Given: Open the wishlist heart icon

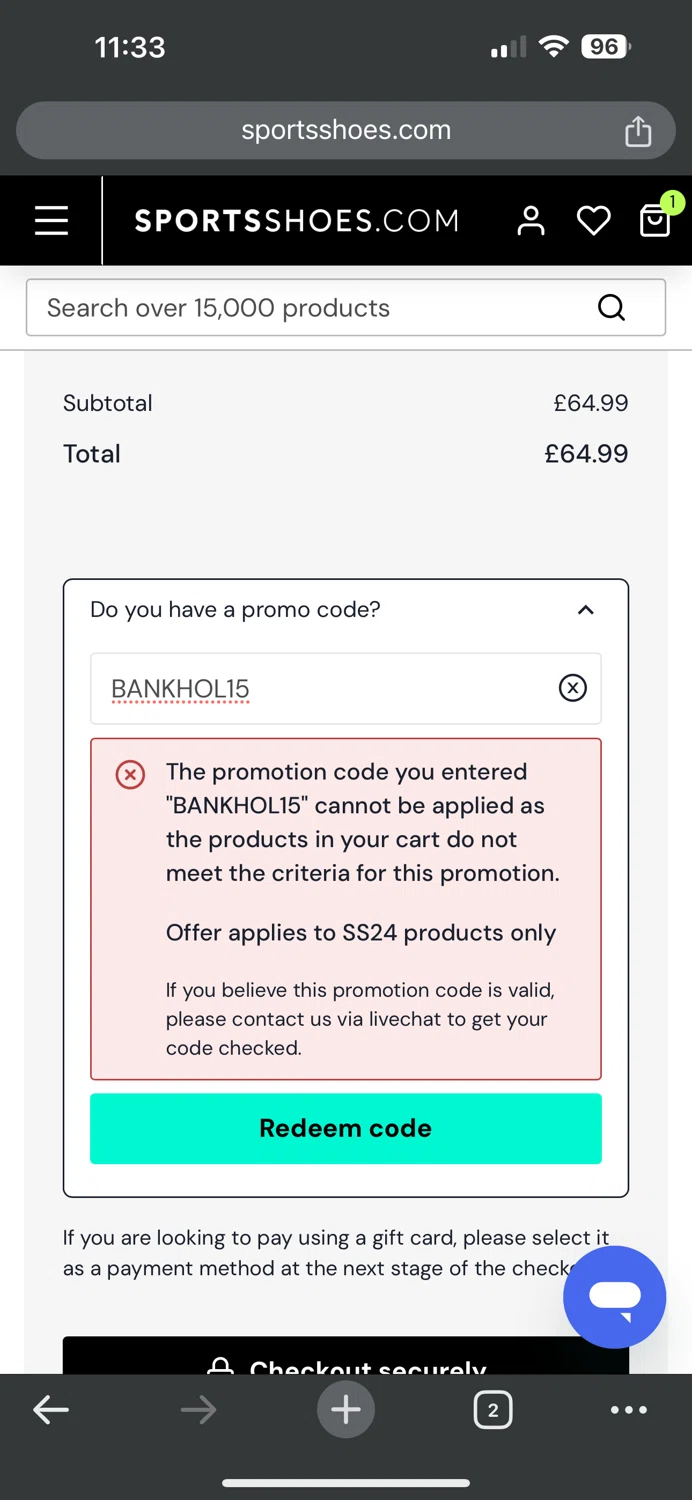Looking at the screenshot, I should point(594,221).
